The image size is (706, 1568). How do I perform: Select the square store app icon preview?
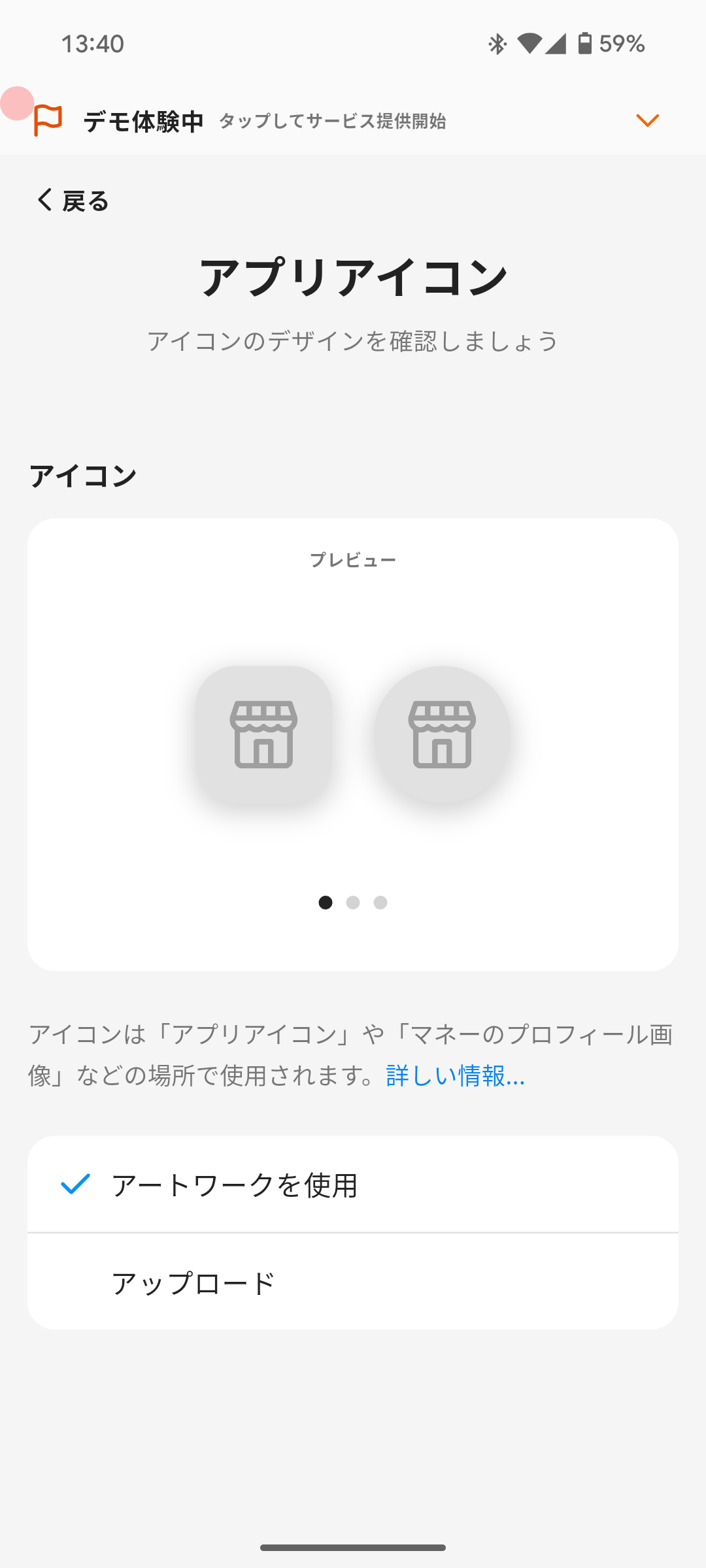[263, 734]
